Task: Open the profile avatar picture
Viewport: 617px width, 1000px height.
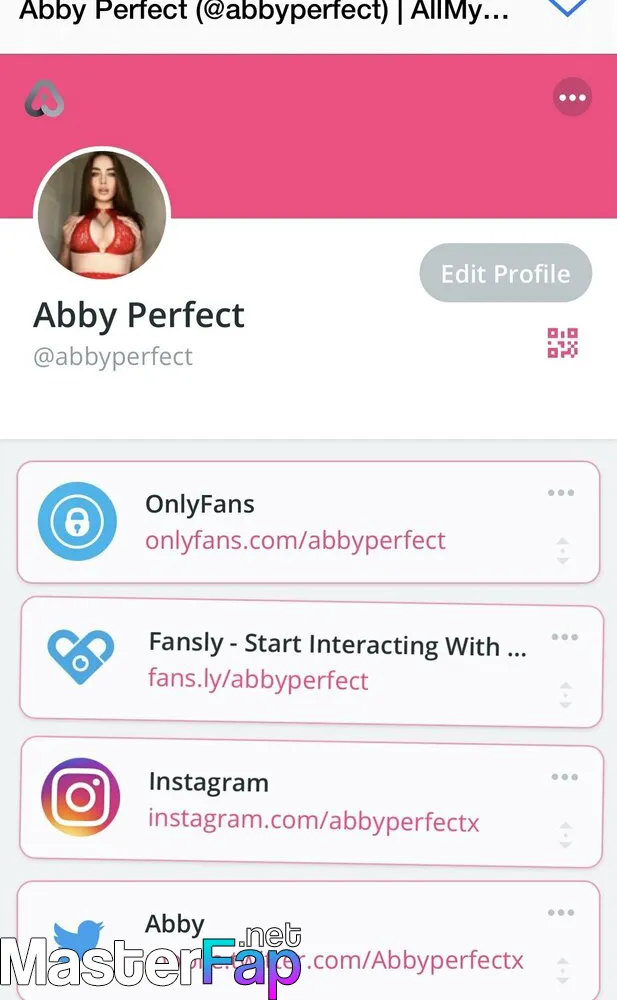Action: (x=102, y=214)
